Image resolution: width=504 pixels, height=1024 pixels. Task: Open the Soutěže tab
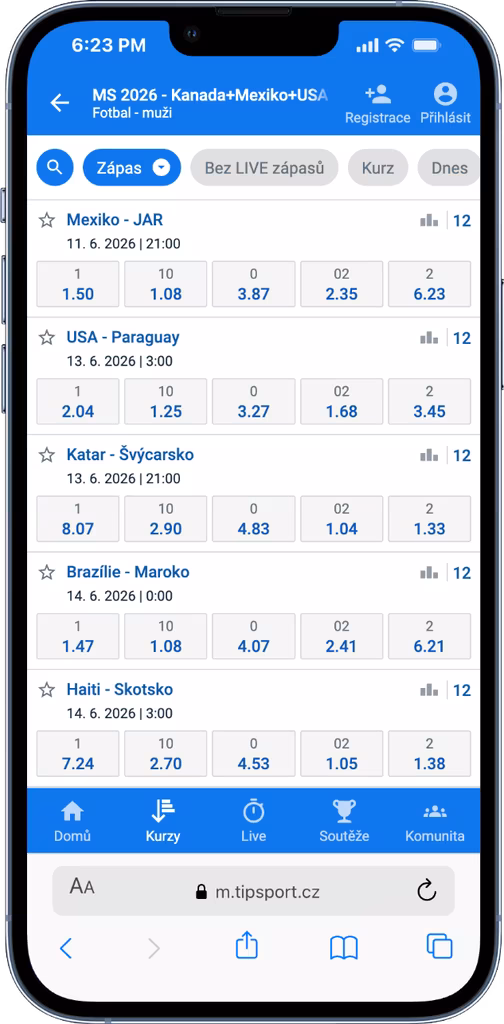tap(344, 821)
